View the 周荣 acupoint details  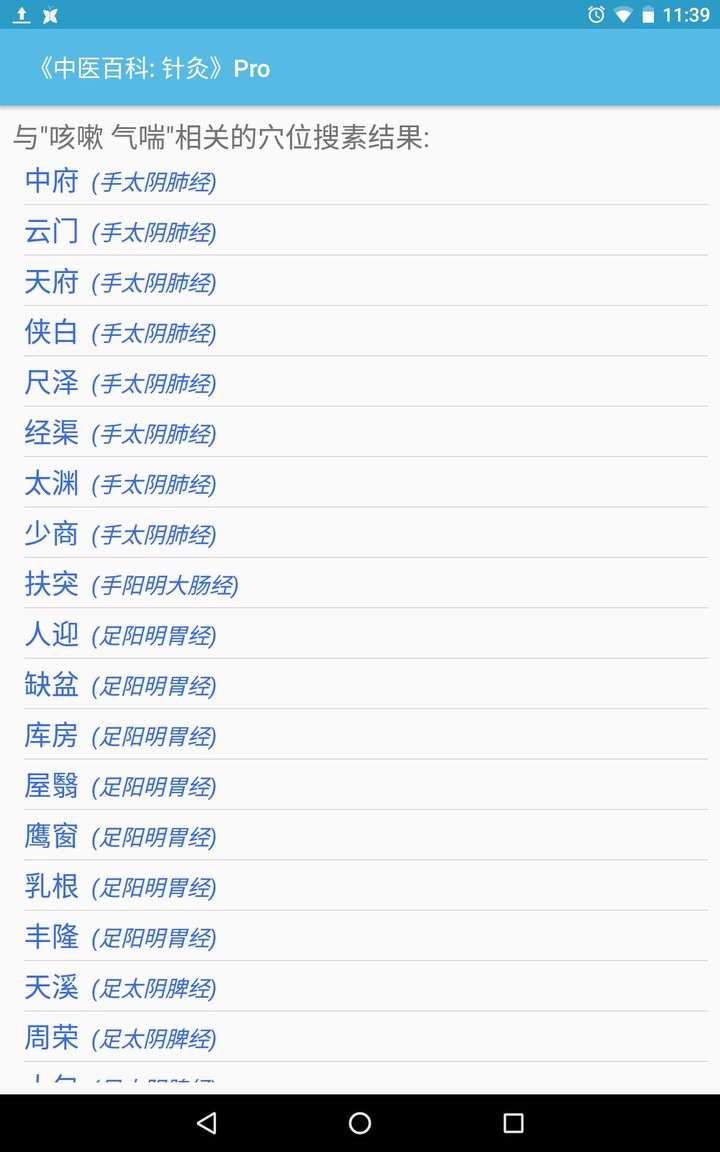(x=50, y=1038)
